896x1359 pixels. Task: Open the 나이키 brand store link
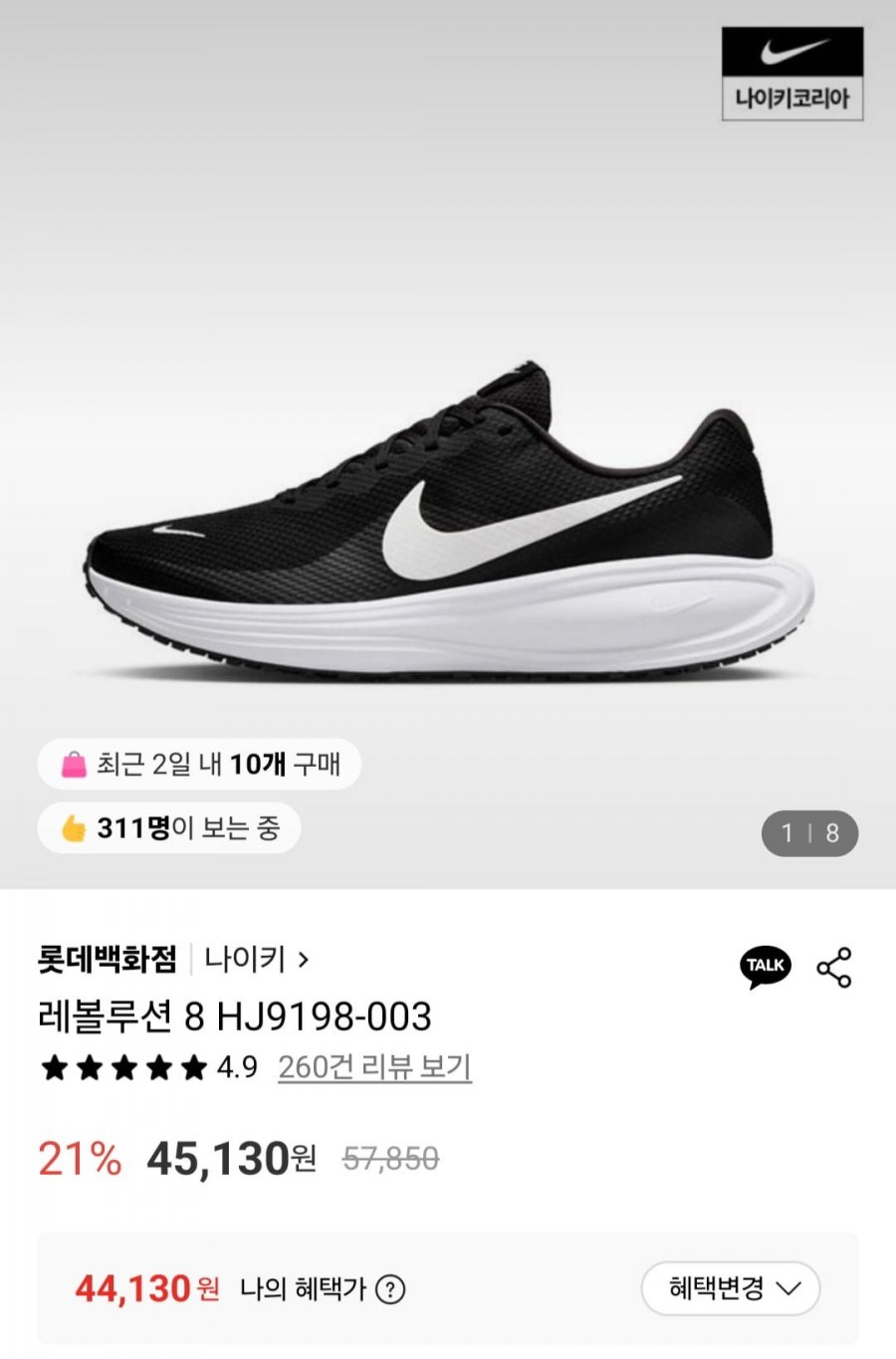257,960
